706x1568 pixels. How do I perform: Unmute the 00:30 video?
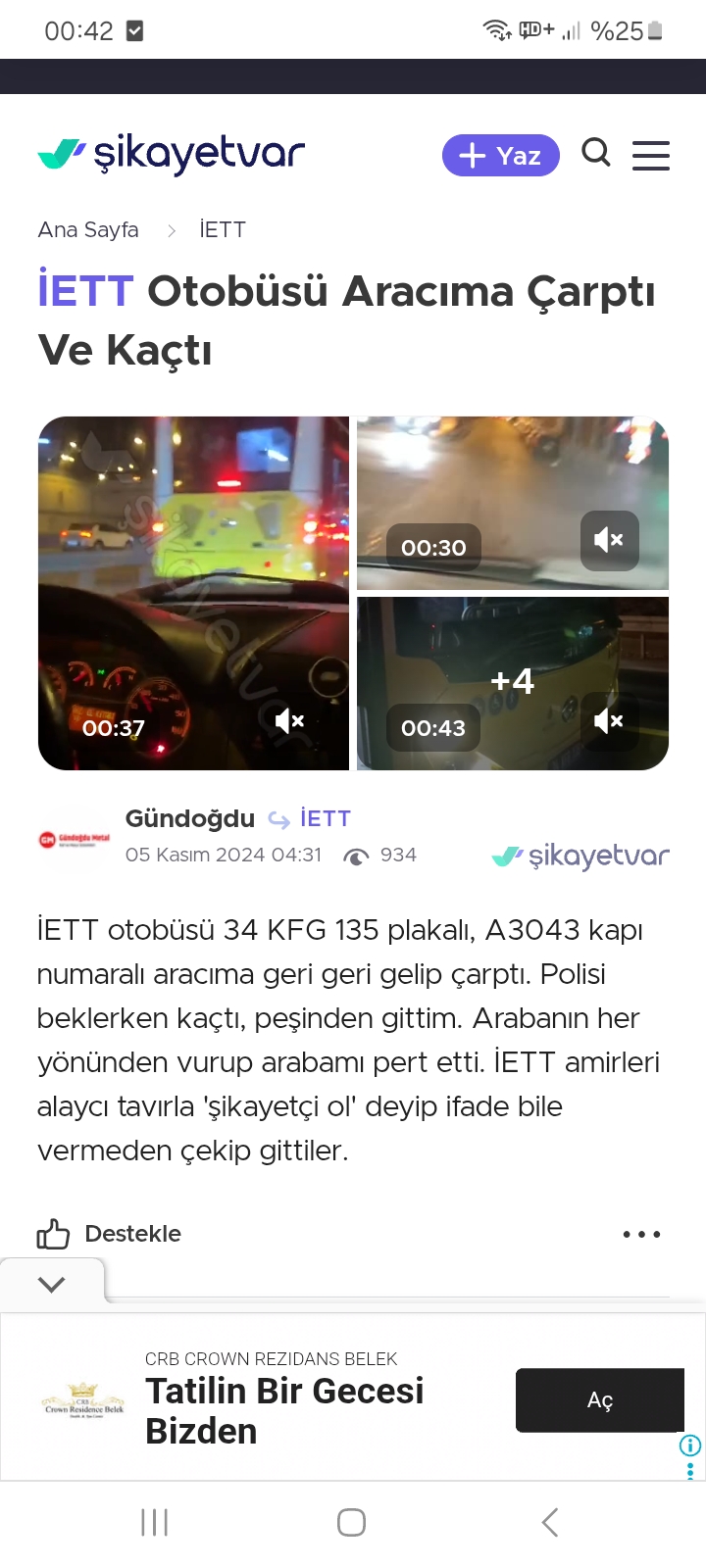pos(609,540)
